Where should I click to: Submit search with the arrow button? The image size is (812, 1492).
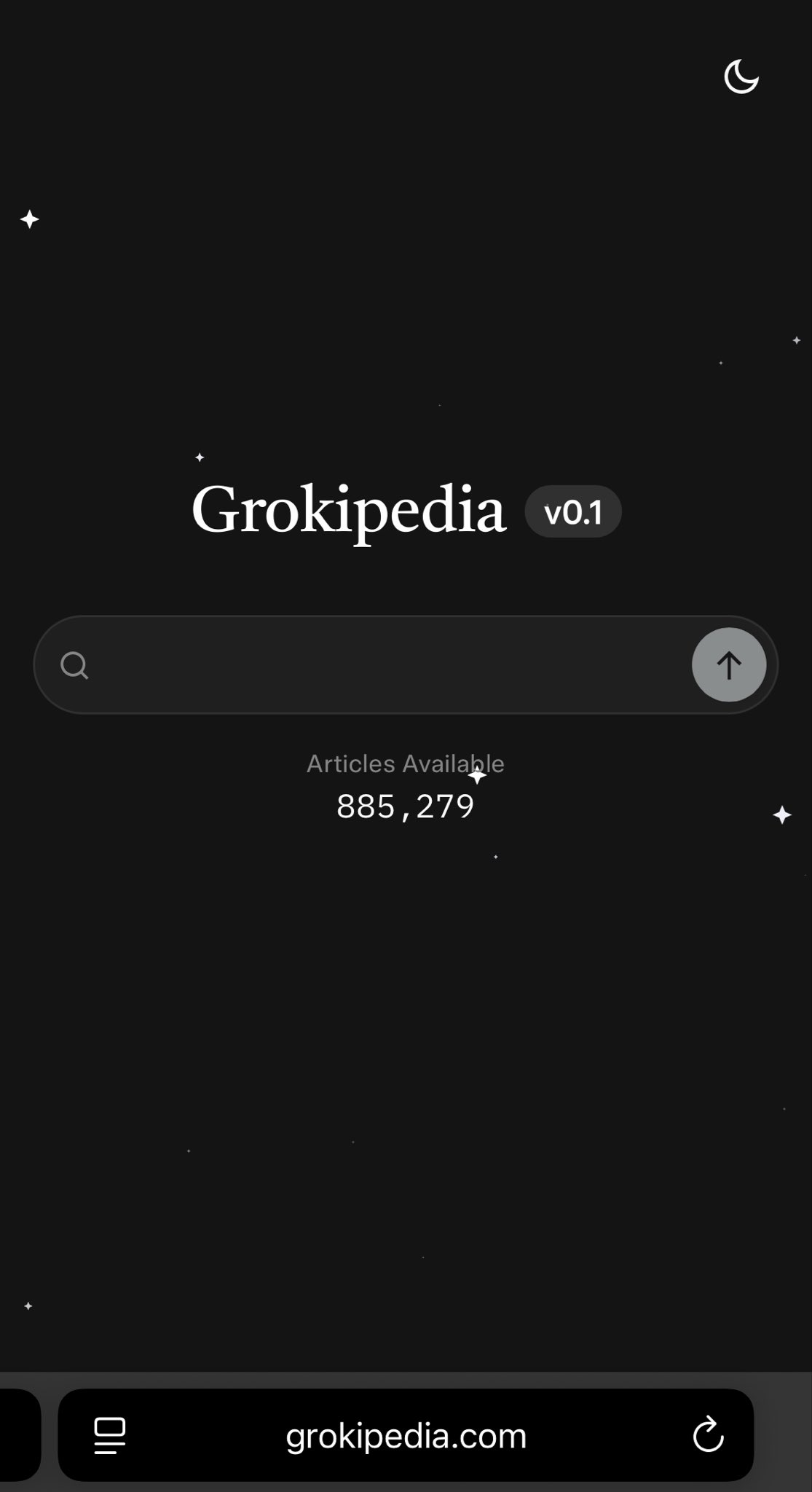(x=728, y=664)
